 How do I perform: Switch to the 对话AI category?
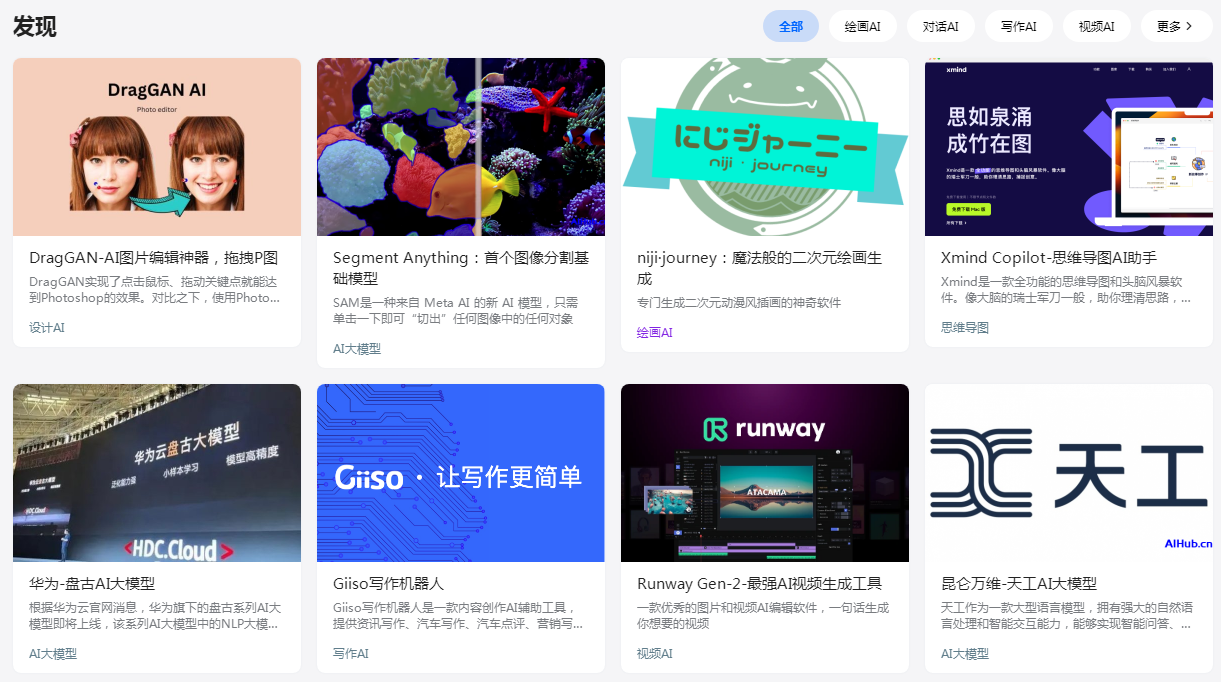(940, 26)
